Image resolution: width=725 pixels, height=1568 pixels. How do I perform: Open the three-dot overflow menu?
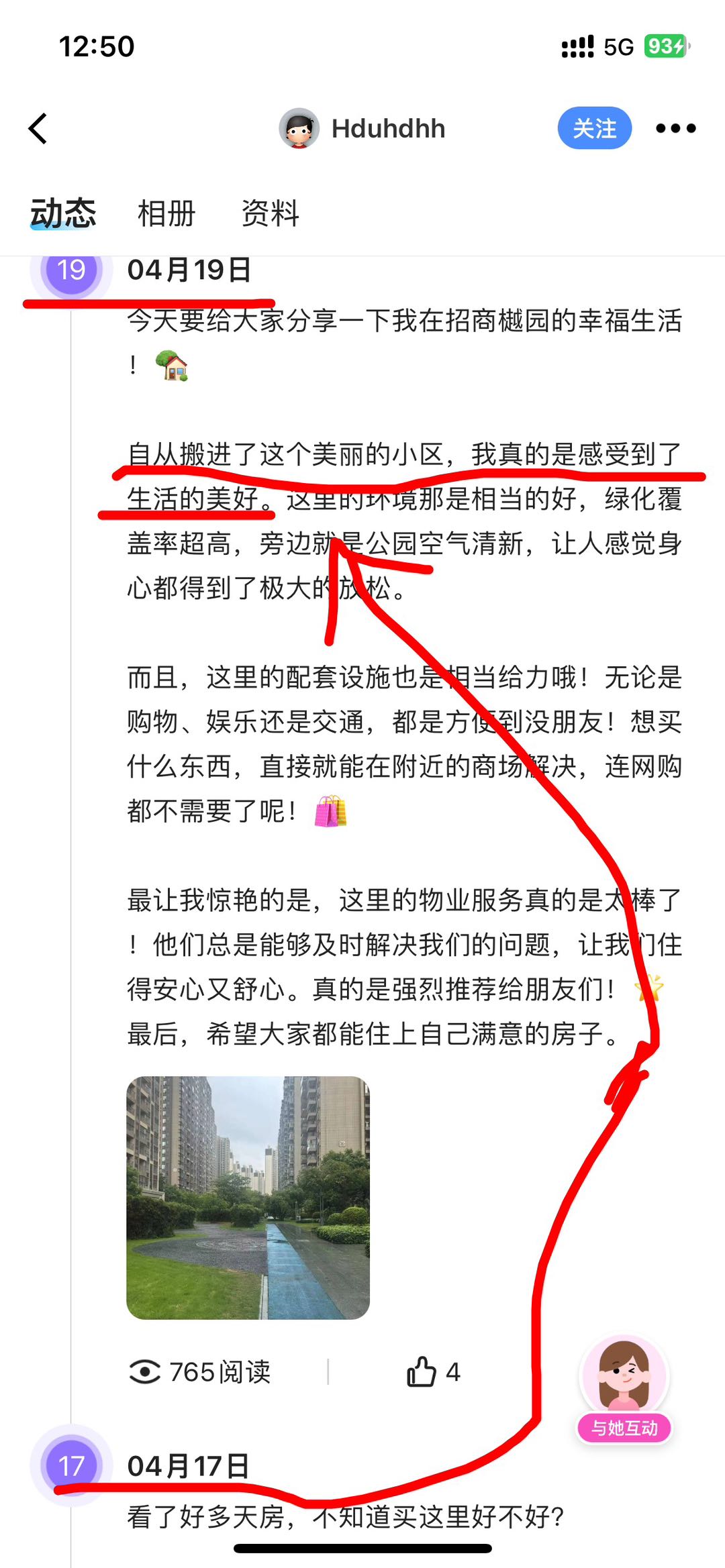pos(675,128)
